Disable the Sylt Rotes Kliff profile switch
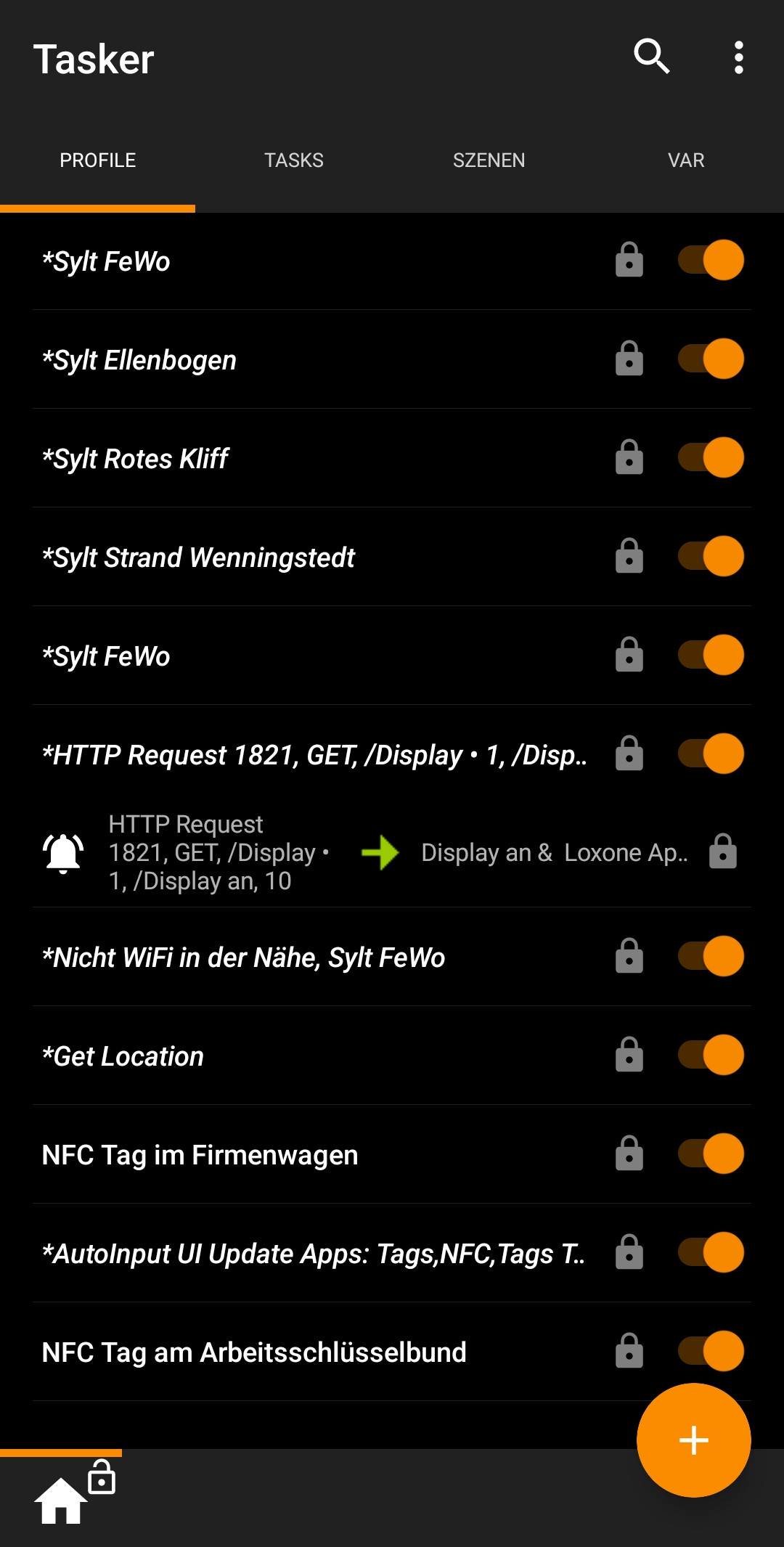784x1547 pixels. point(711,458)
